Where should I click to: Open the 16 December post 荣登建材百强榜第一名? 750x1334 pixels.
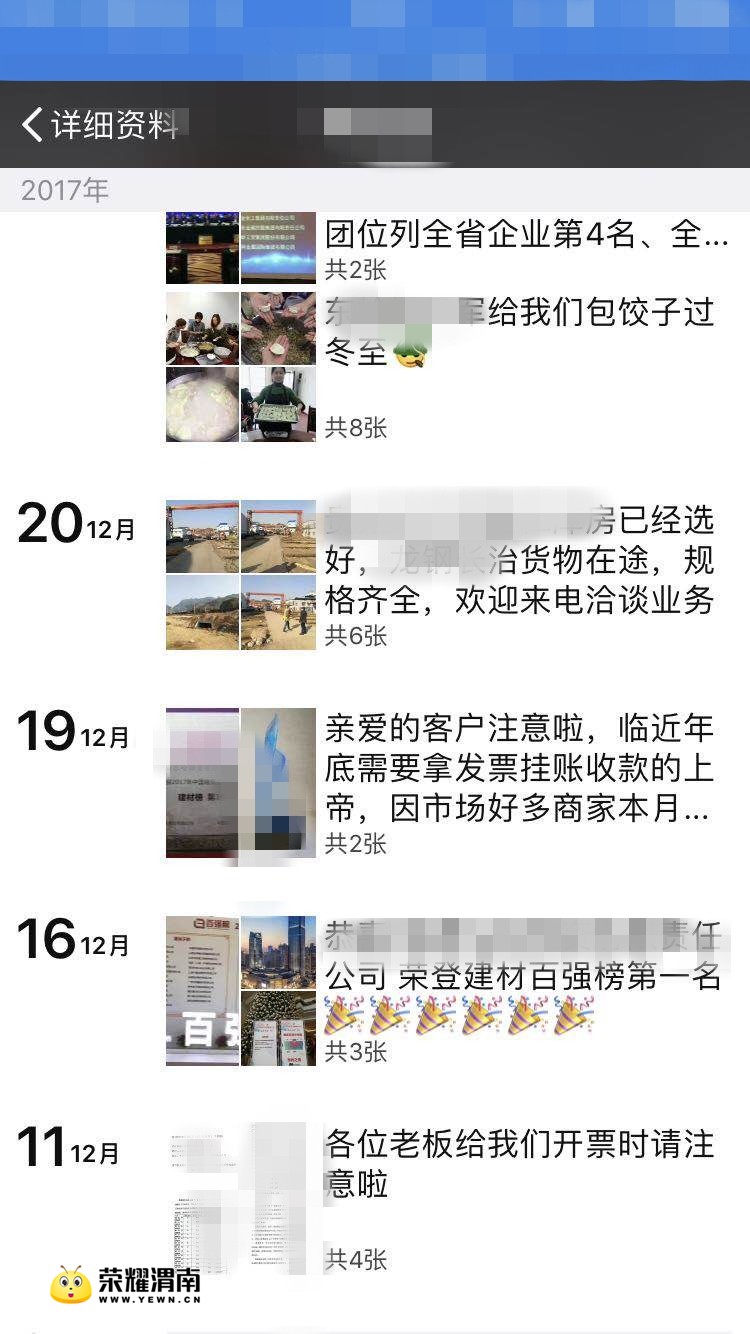(x=520, y=976)
